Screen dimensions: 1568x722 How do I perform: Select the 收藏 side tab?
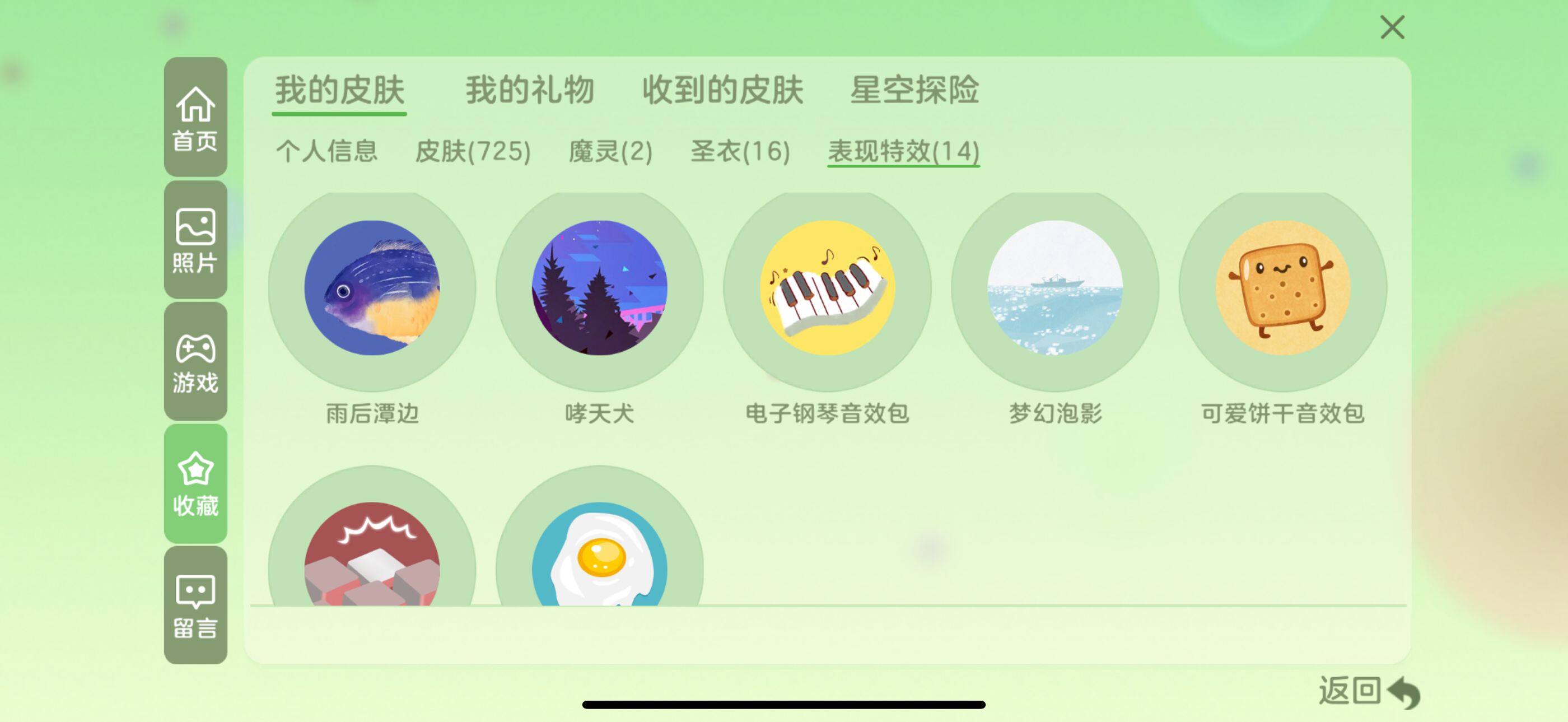point(195,483)
